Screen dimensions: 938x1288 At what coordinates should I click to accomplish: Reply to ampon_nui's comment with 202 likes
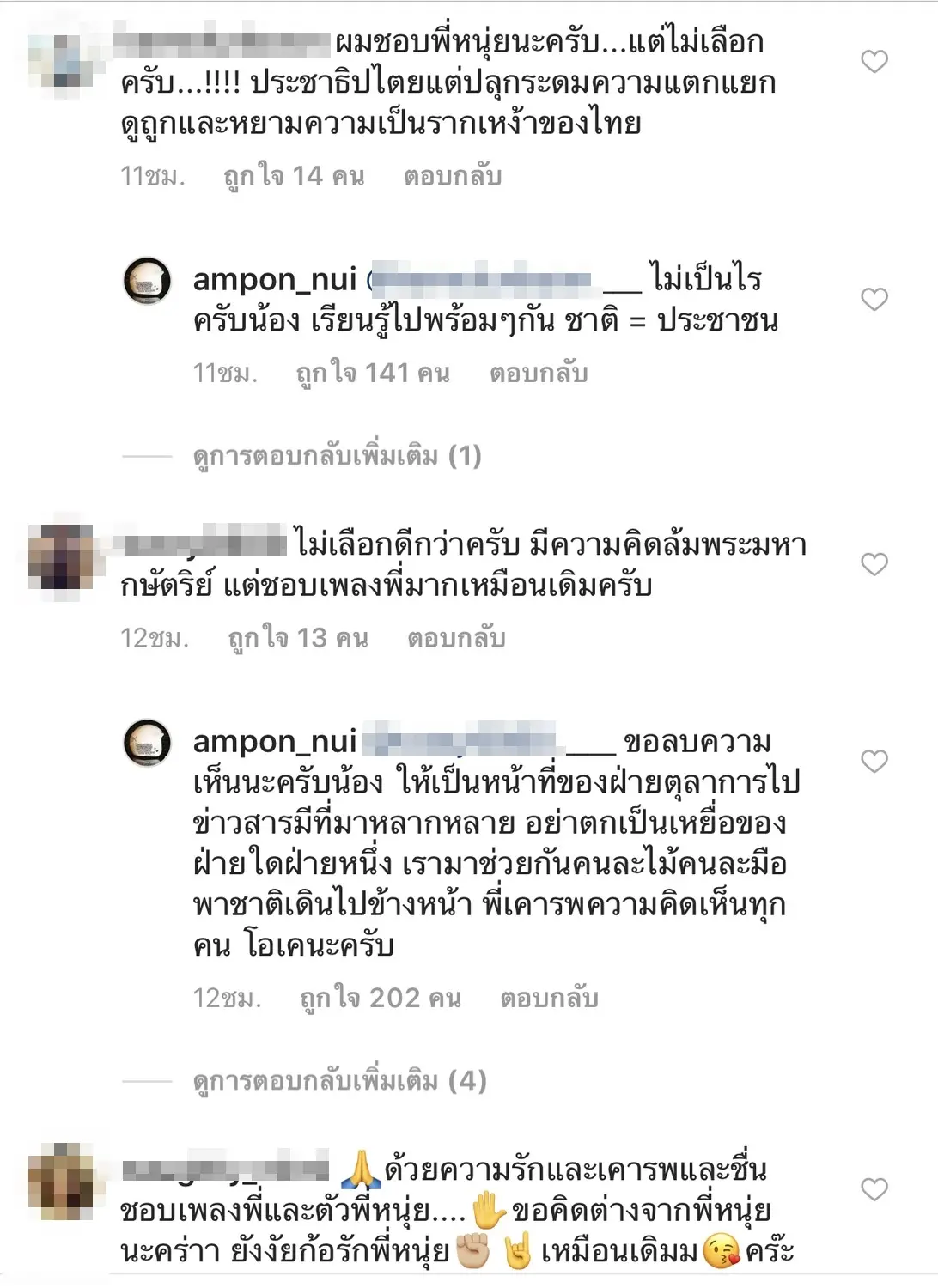(x=548, y=999)
